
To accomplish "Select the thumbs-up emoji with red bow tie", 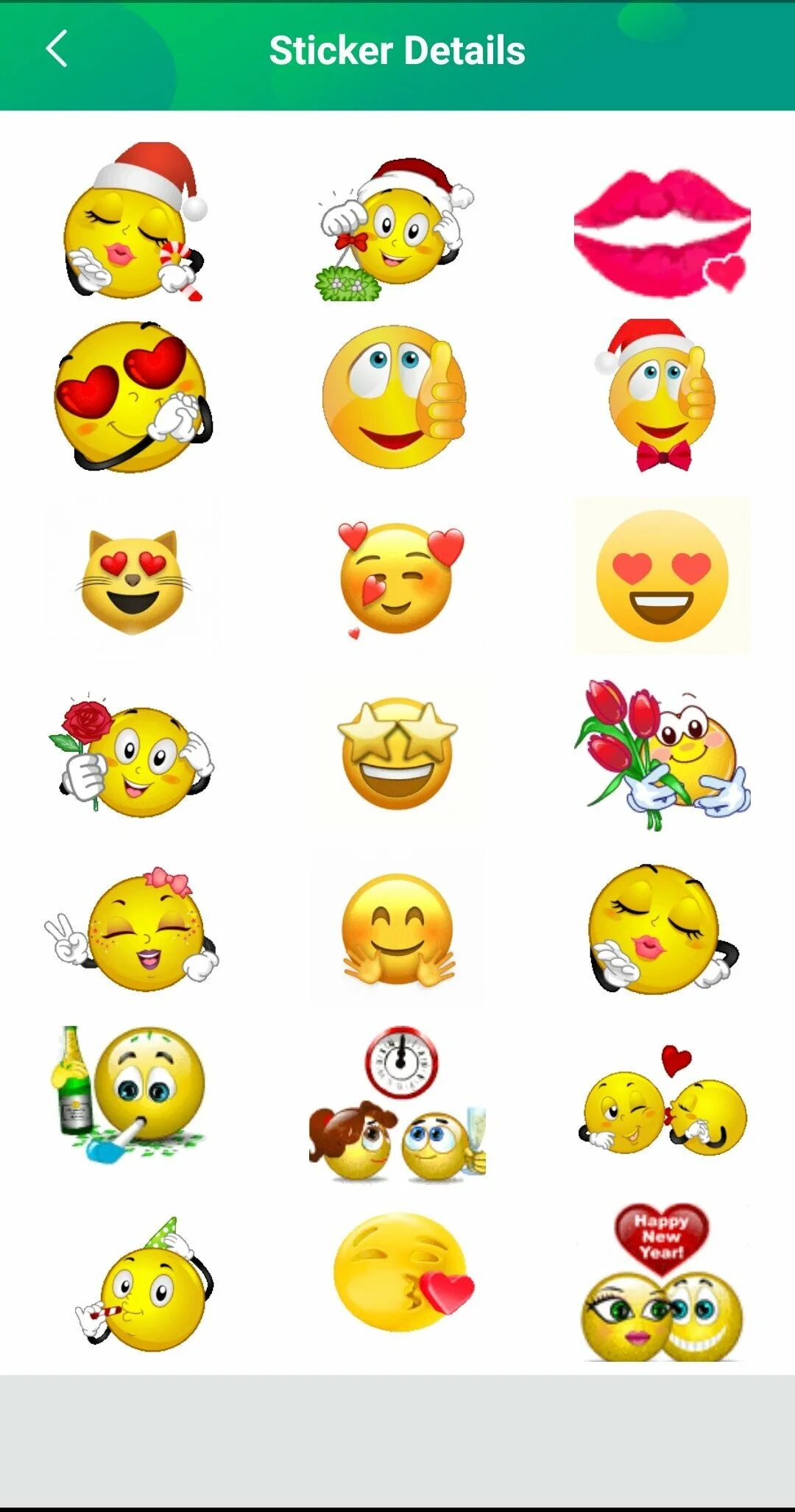I will [655, 395].
